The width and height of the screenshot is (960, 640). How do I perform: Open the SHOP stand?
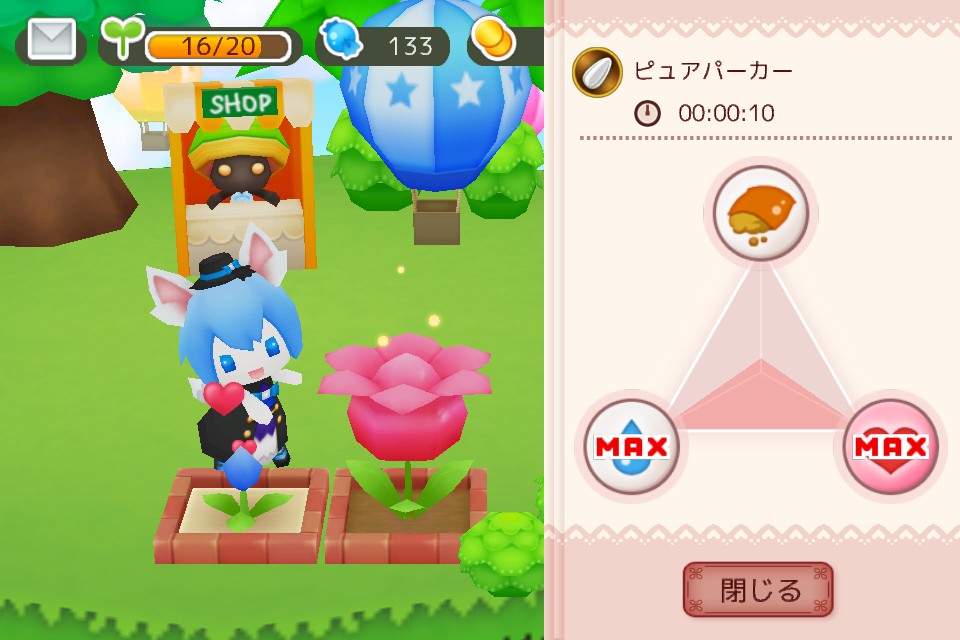point(241,175)
